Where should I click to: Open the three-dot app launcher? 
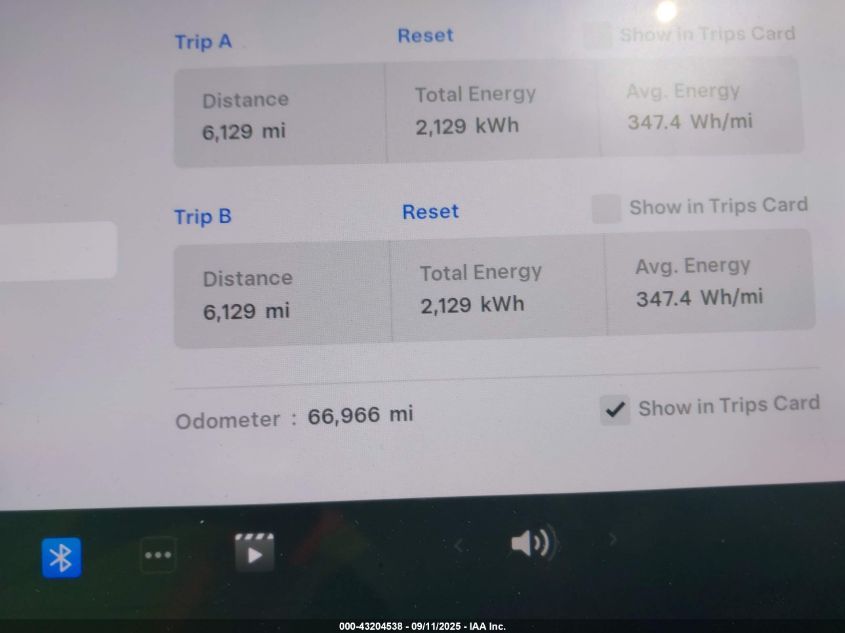[x=158, y=554]
